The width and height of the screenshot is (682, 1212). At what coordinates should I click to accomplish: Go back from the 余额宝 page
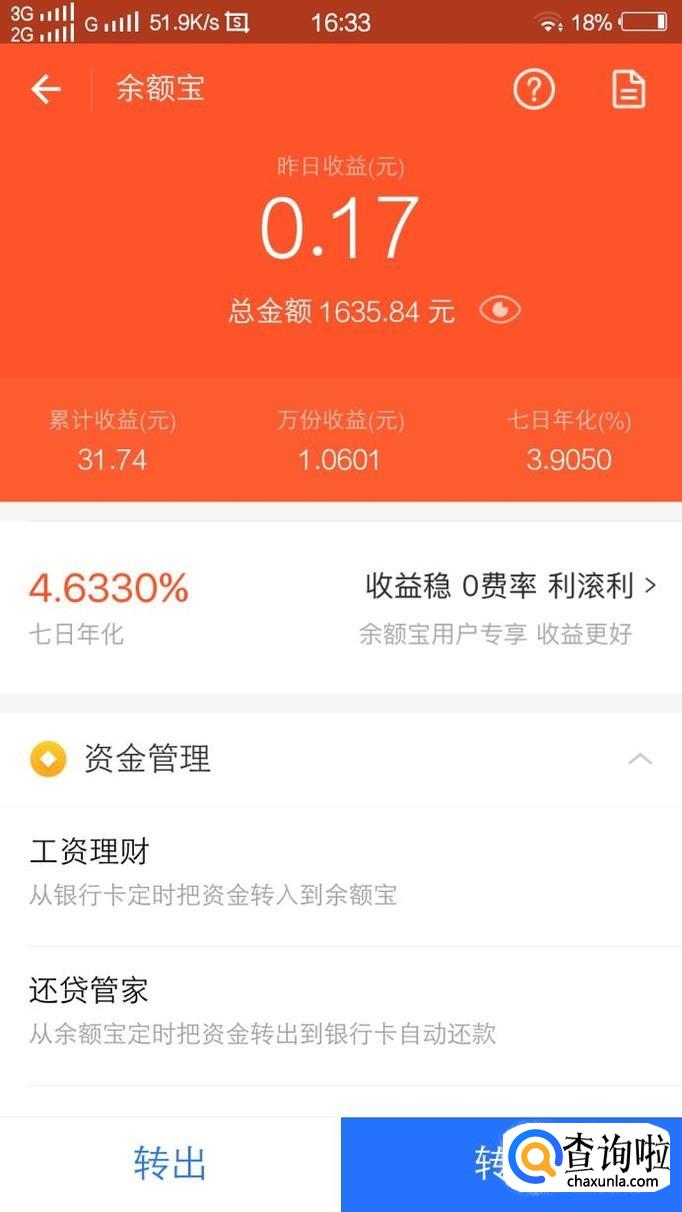[x=46, y=90]
